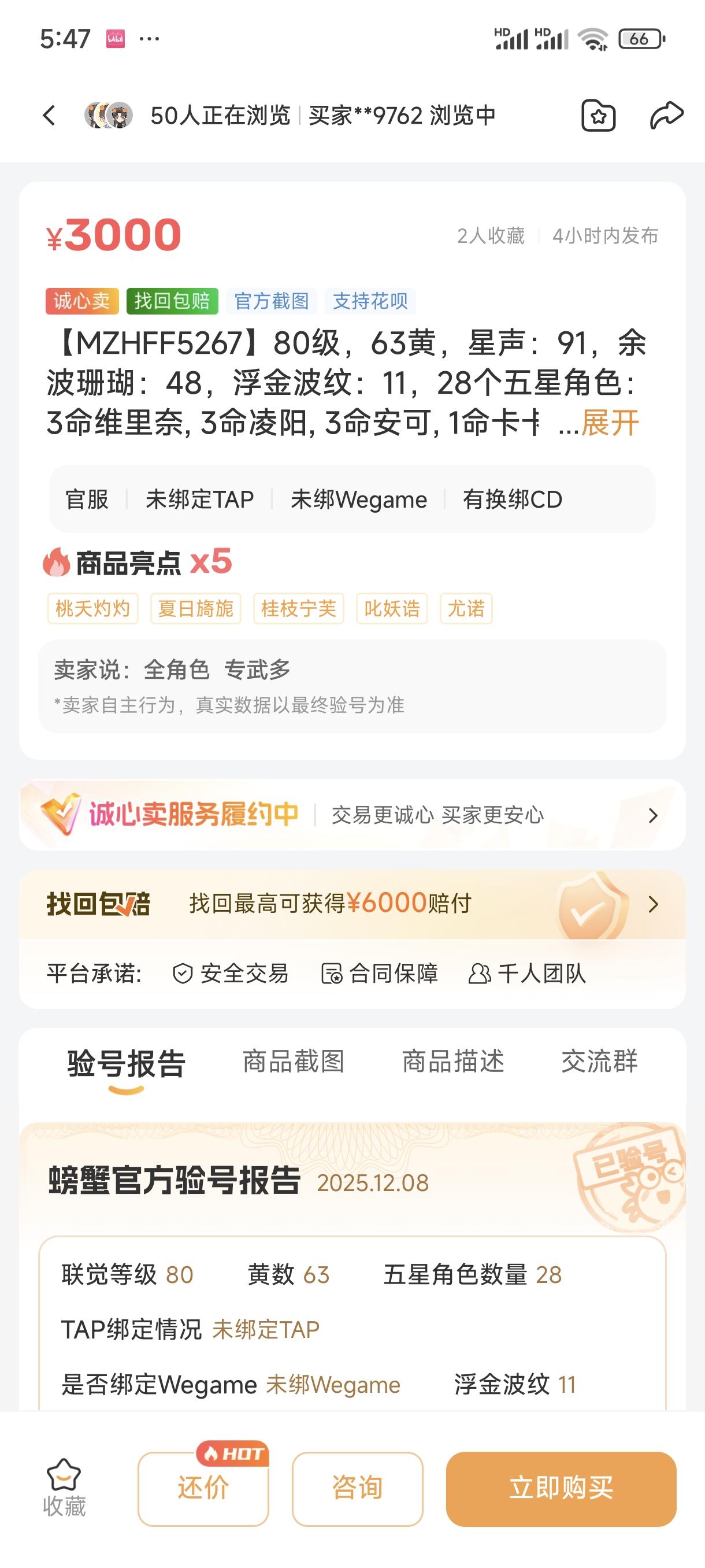Tap the viewer avatars next to 50人正在浏览

coord(108,114)
